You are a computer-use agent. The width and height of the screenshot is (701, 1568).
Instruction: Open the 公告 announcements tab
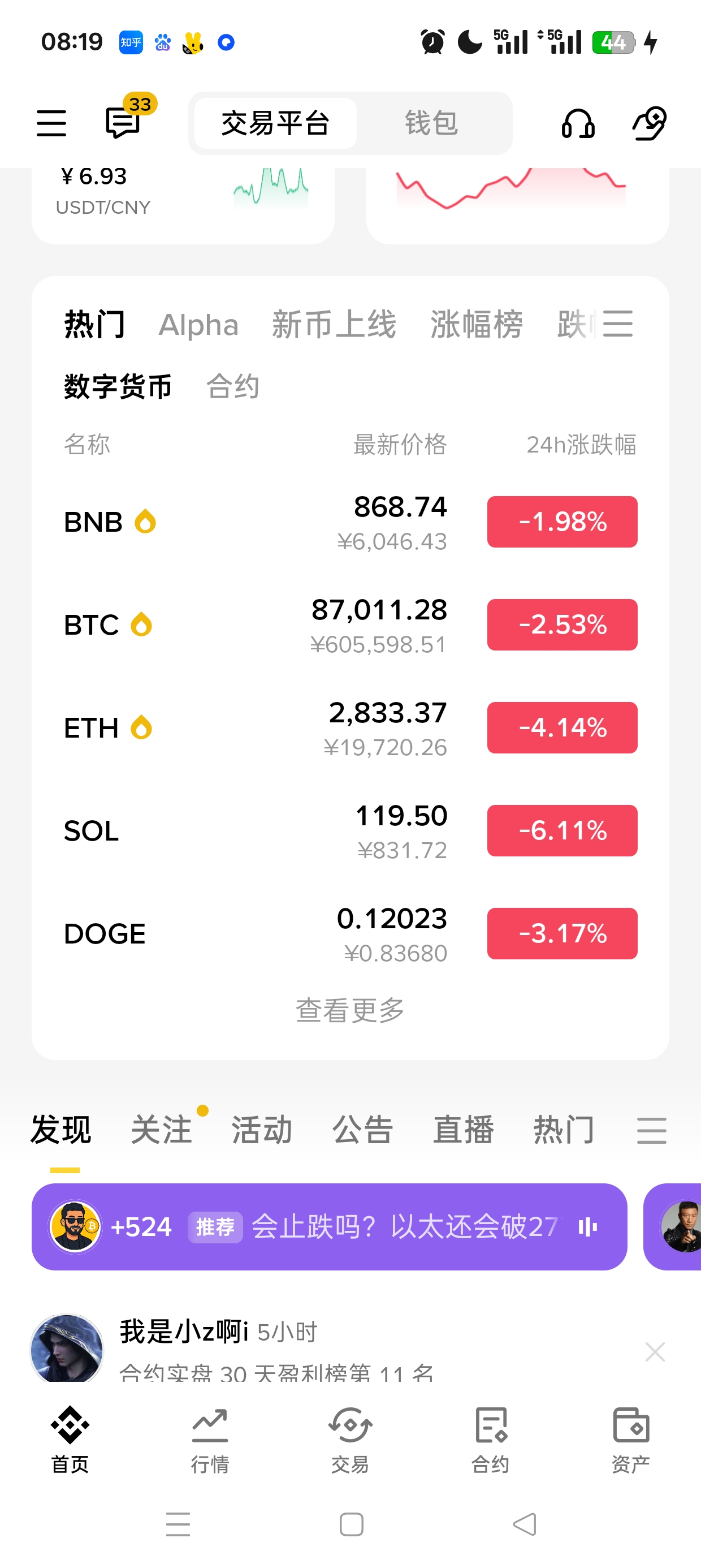363,1130
